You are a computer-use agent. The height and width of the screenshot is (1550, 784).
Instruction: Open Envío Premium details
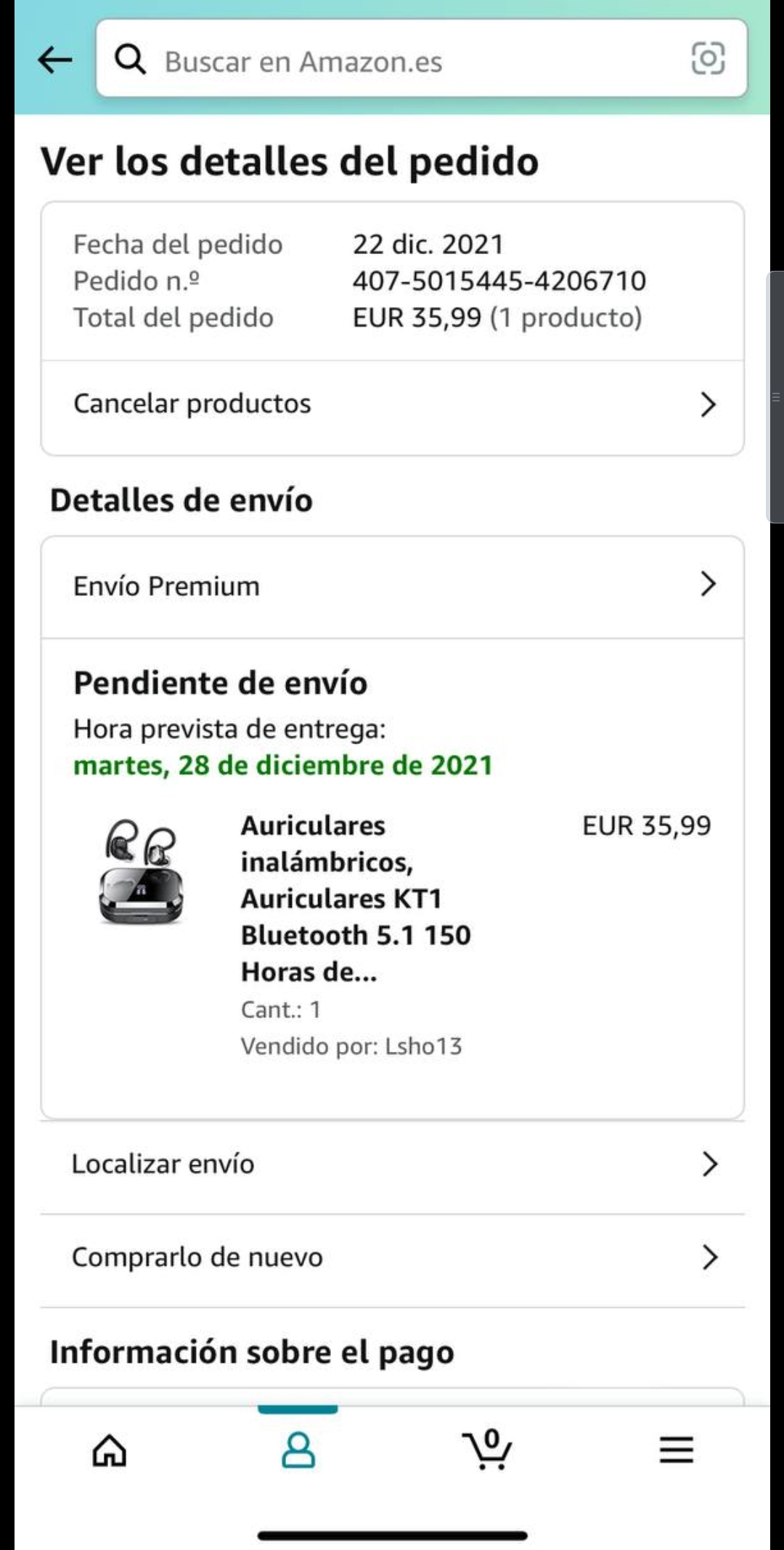(x=392, y=586)
